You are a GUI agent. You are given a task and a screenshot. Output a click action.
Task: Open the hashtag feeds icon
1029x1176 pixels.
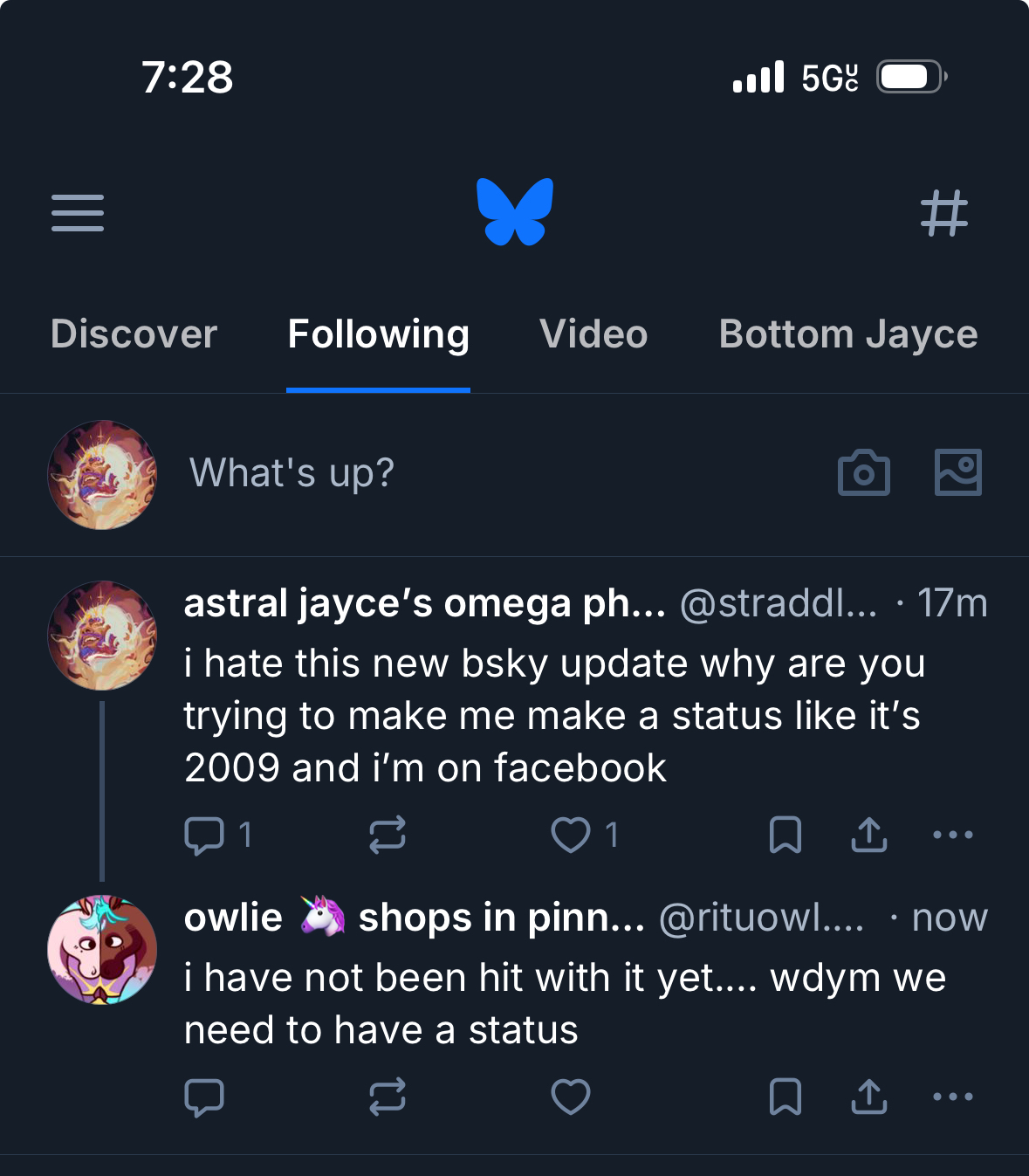[x=944, y=213]
